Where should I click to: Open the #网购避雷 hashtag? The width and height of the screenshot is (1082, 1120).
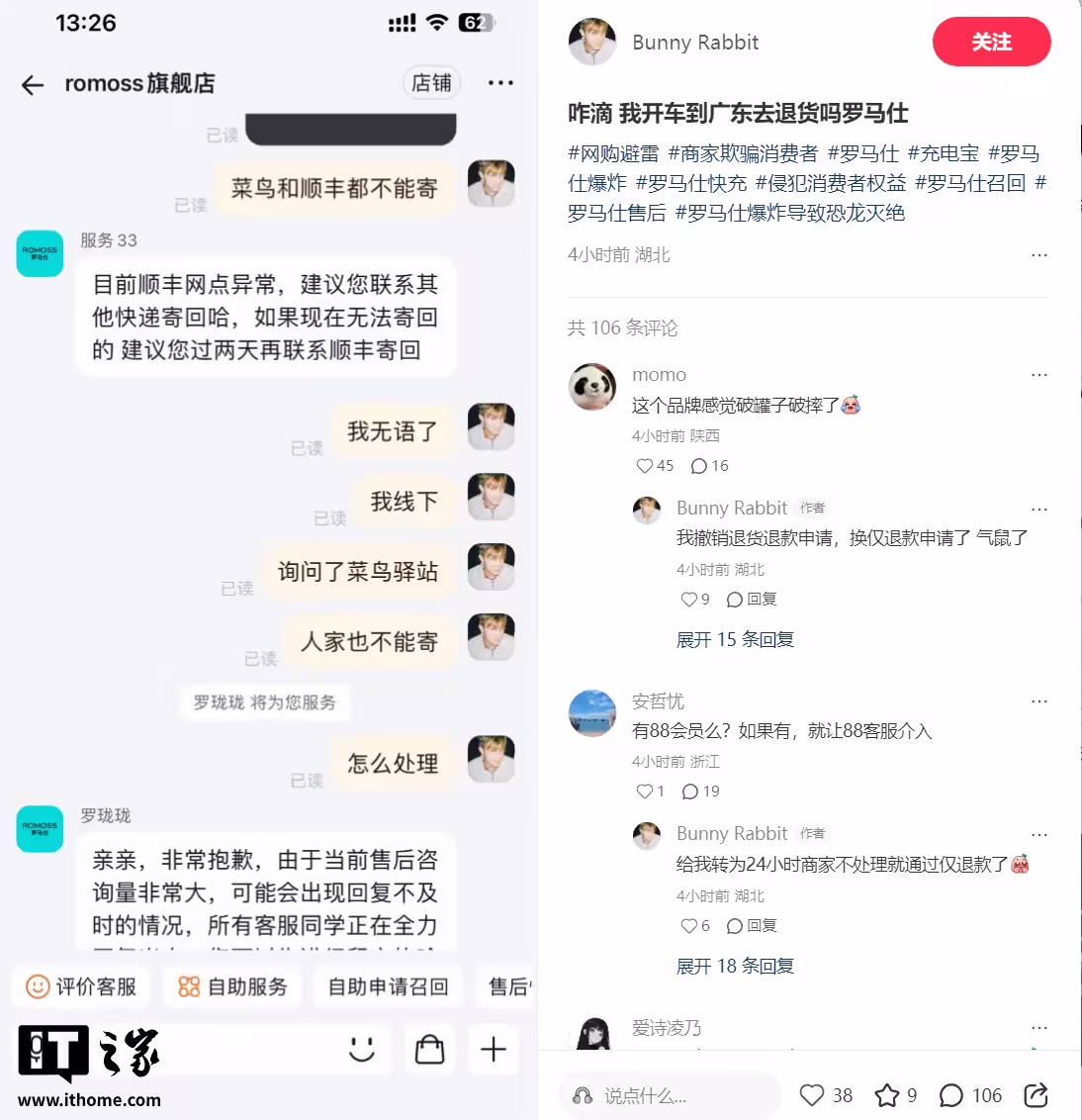pyautogui.click(x=613, y=153)
